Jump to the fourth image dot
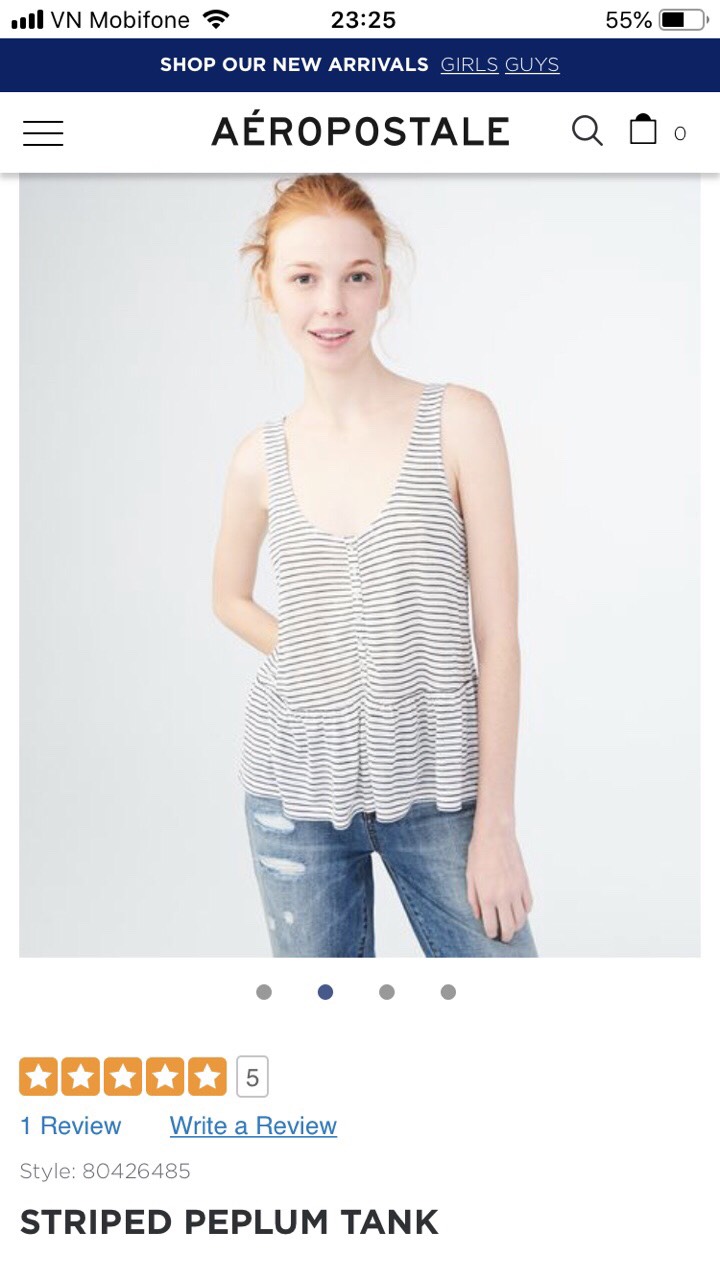This screenshot has height=1280, width=720. coord(448,992)
